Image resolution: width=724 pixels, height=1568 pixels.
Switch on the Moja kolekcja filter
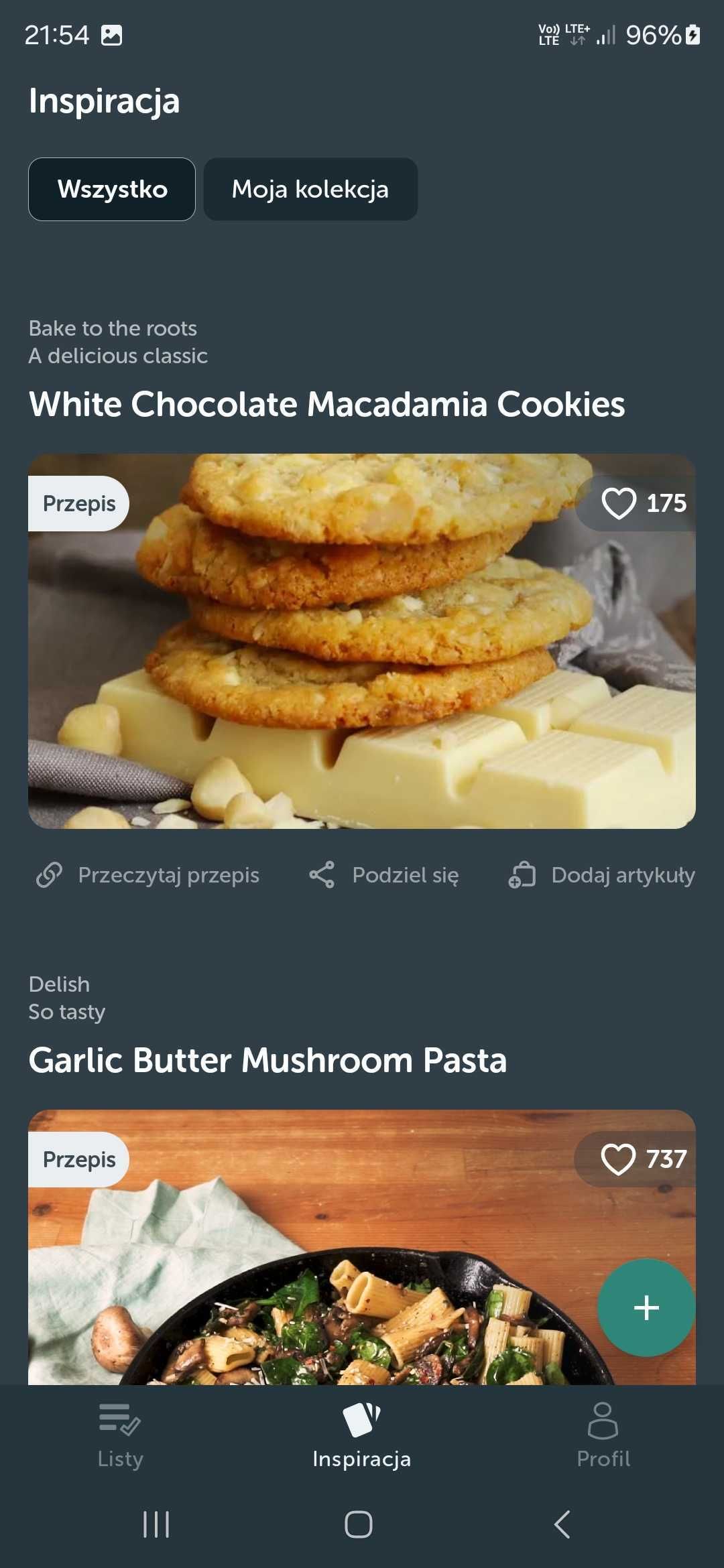click(x=310, y=189)
